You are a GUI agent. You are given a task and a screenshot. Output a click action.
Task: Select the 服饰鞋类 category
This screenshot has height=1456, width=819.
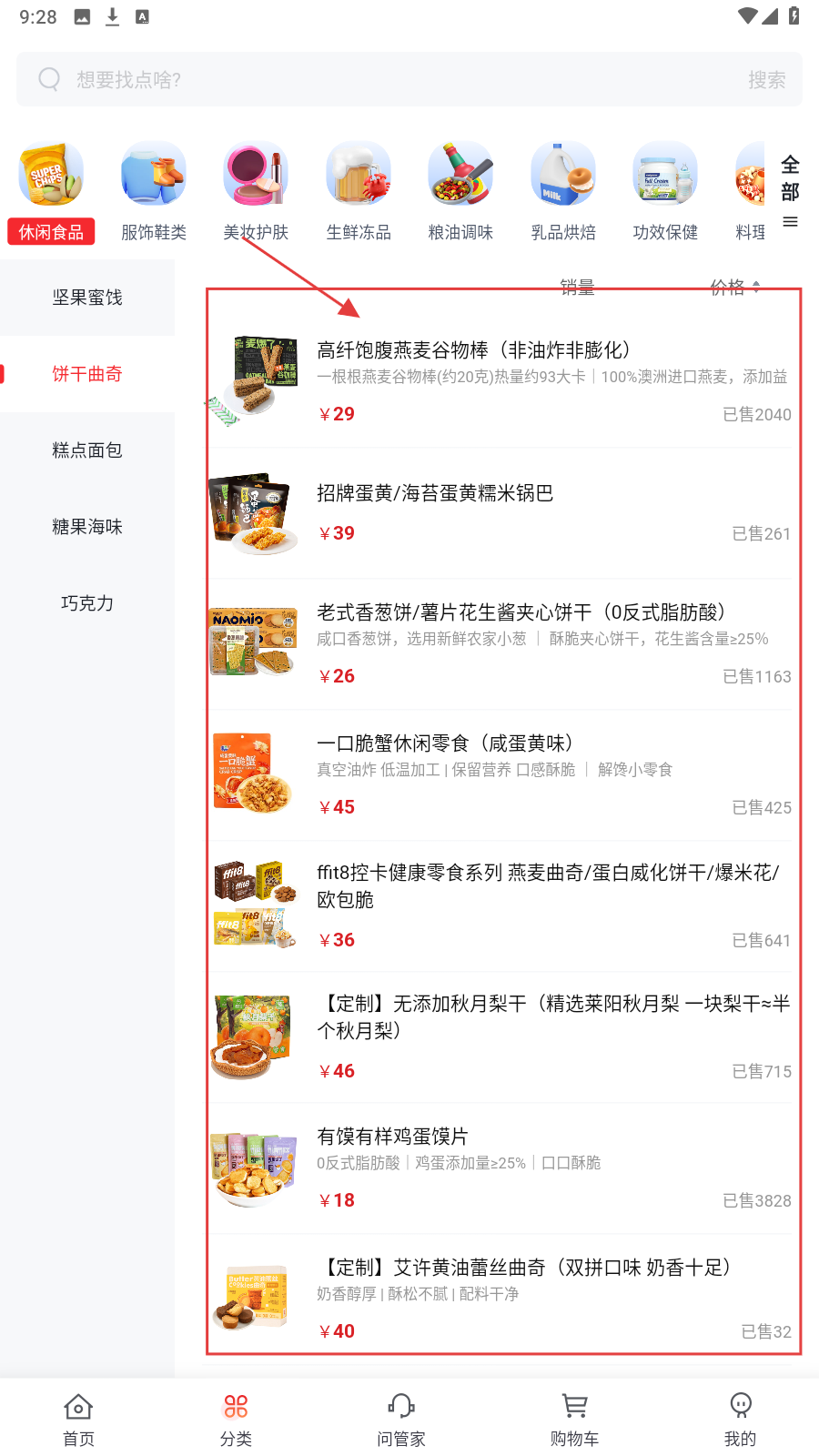click(154, 193)
